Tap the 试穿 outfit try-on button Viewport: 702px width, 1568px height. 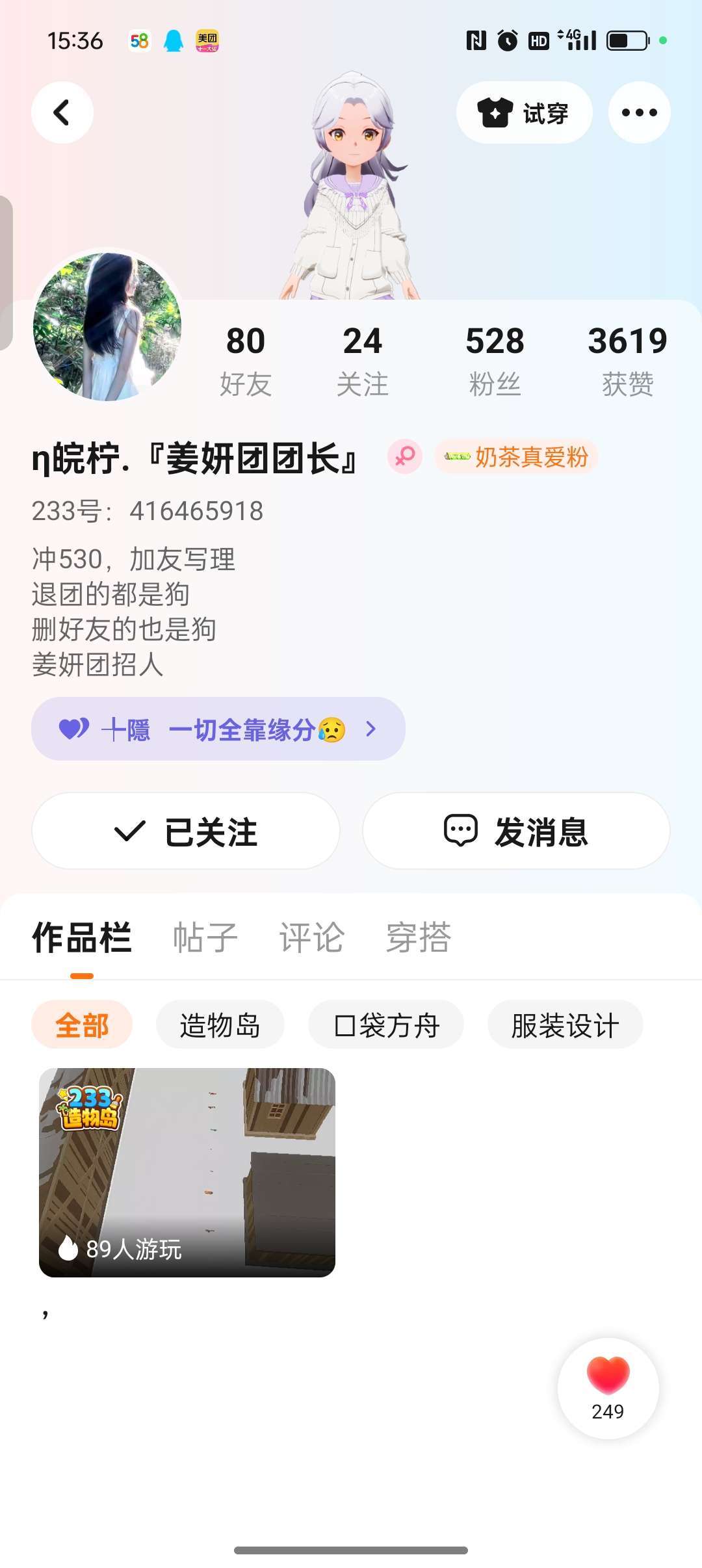click(x=524, y=113)
